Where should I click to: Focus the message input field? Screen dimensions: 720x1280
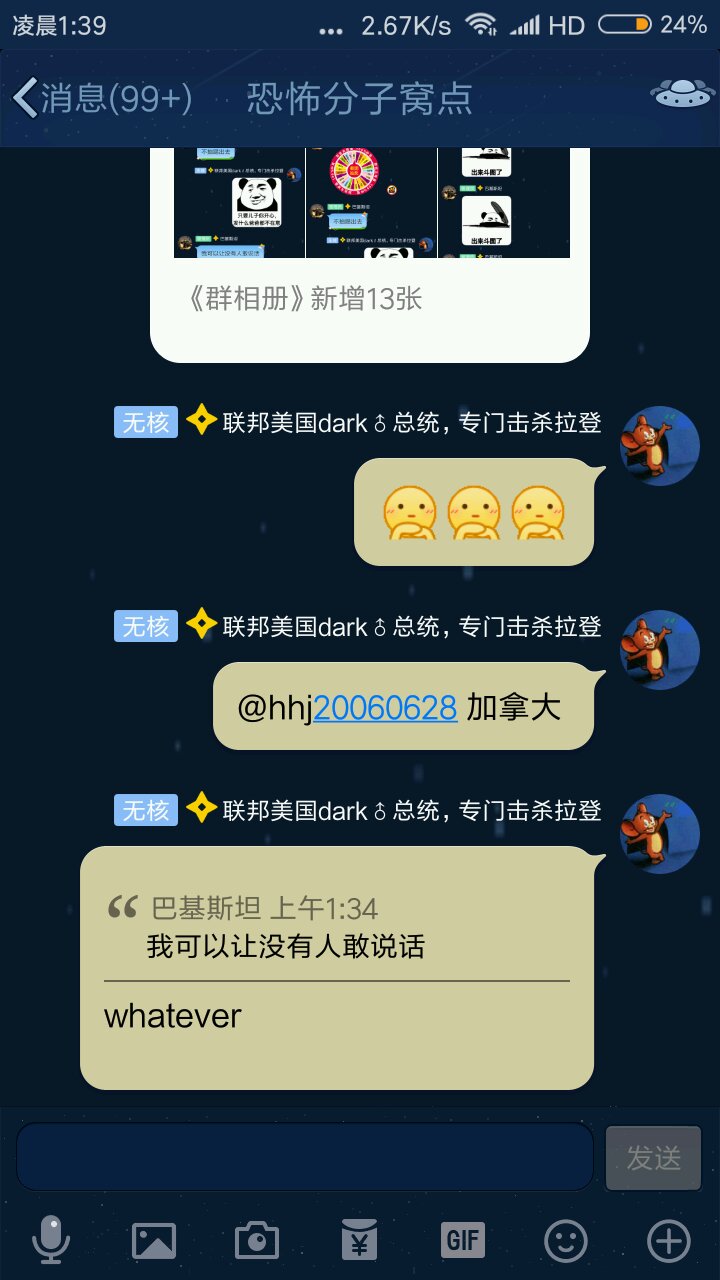point(305,1157)
